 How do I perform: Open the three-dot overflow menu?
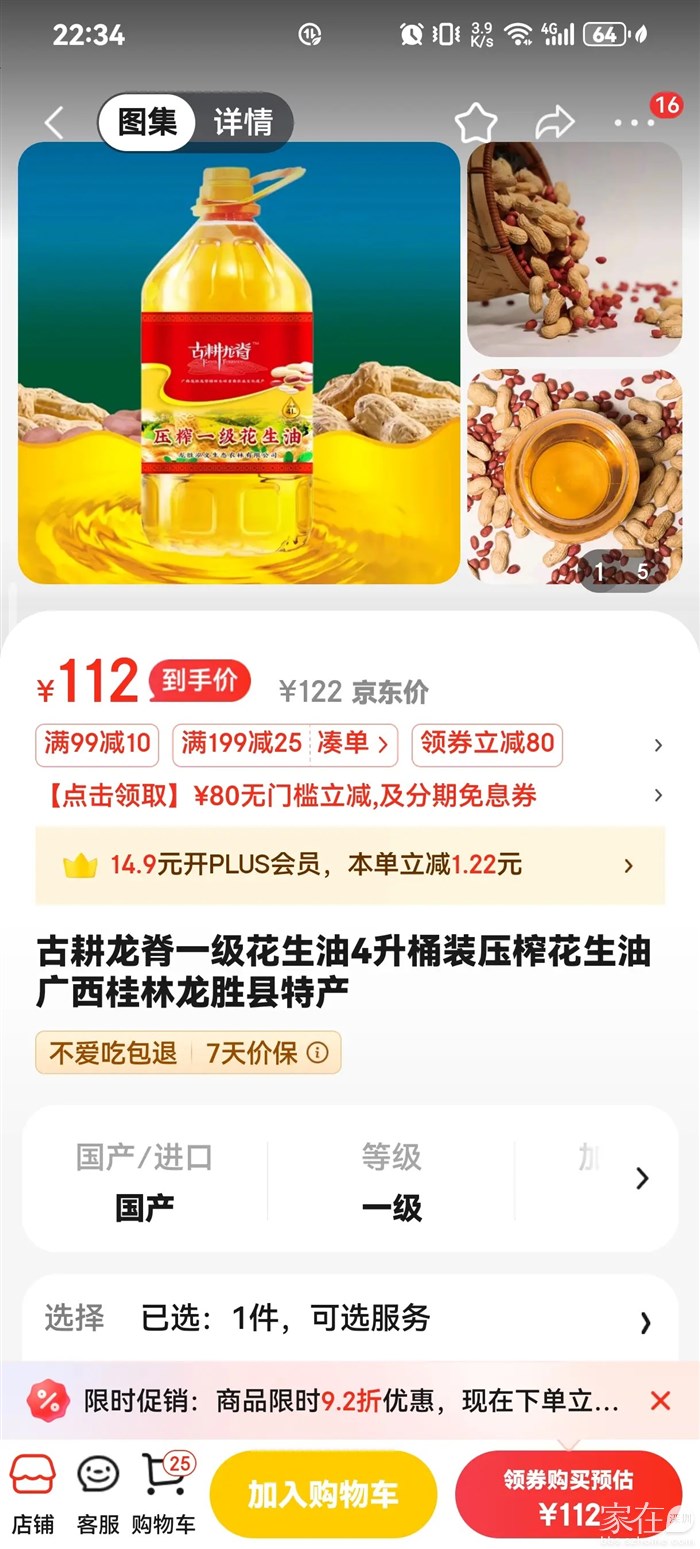tap(634, 123)
